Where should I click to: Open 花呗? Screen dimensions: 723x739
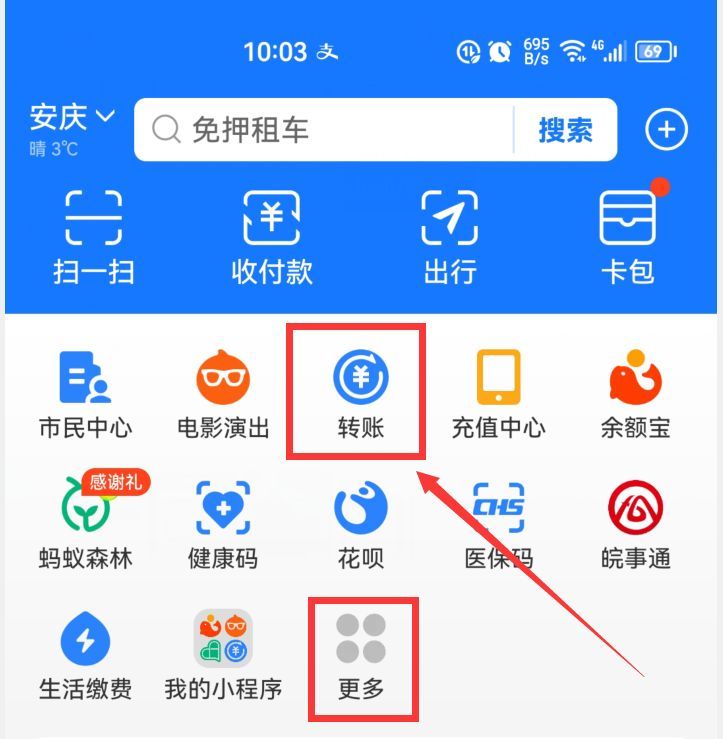click(360, 524)
